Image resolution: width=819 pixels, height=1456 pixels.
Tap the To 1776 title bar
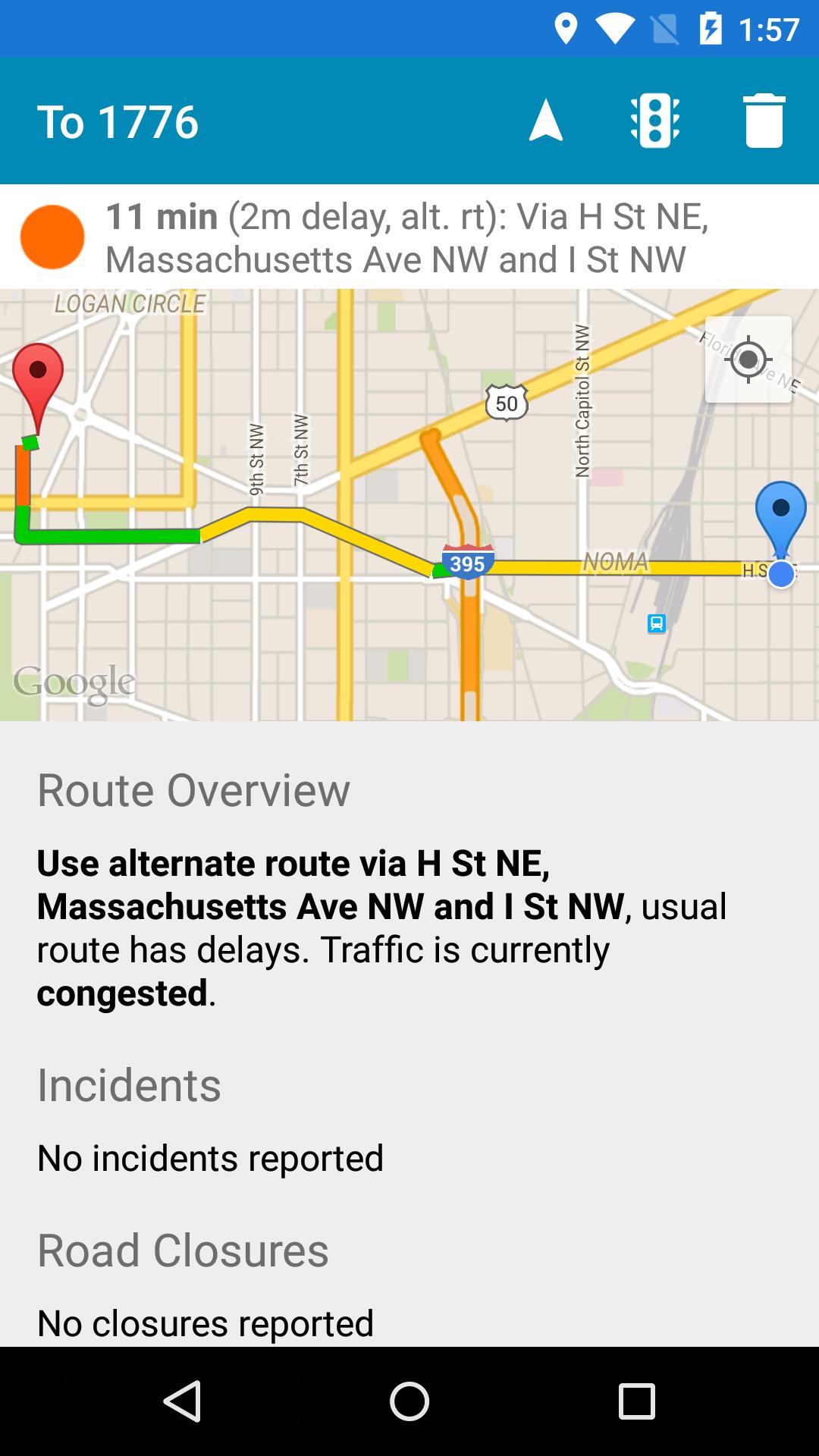pyautogui.click(x=119, y=120)
